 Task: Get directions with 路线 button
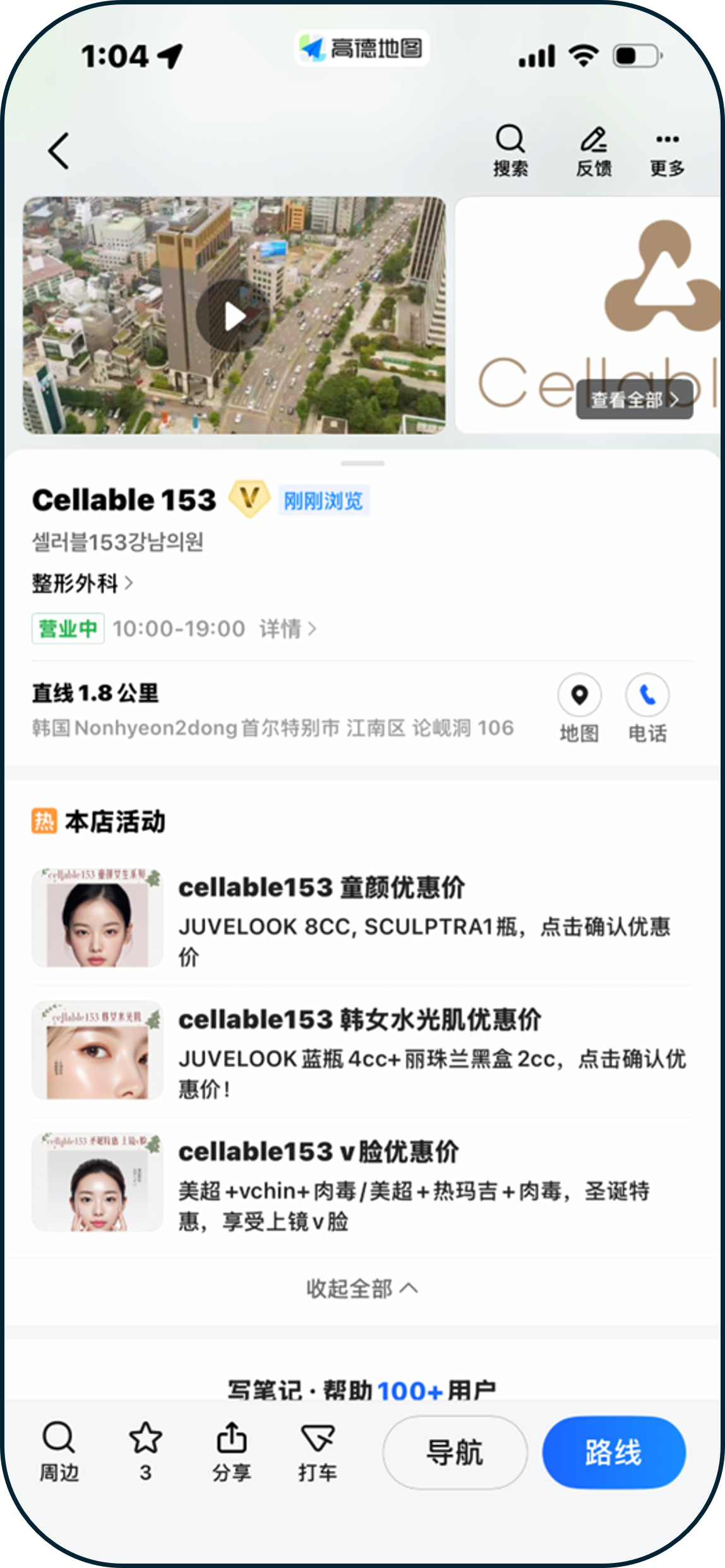point(613,1452)
